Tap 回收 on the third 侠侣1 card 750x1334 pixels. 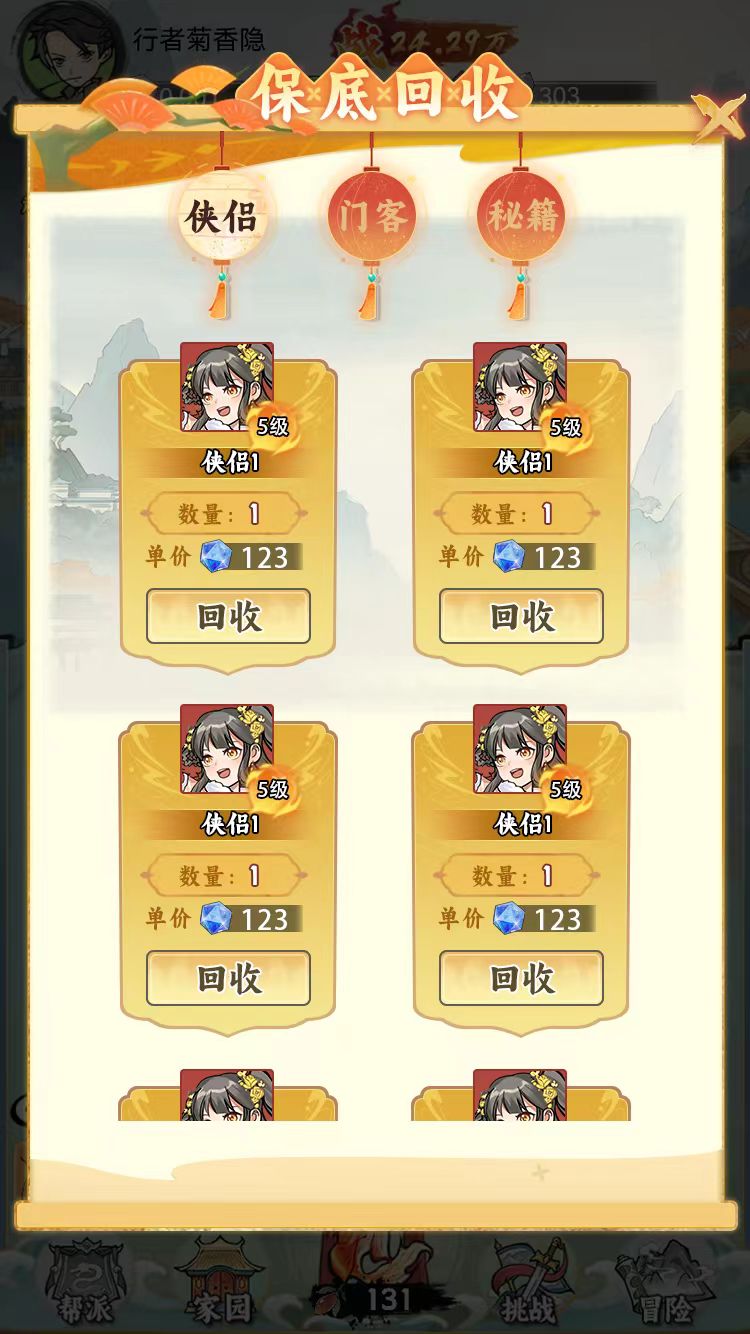click(228, 978)
